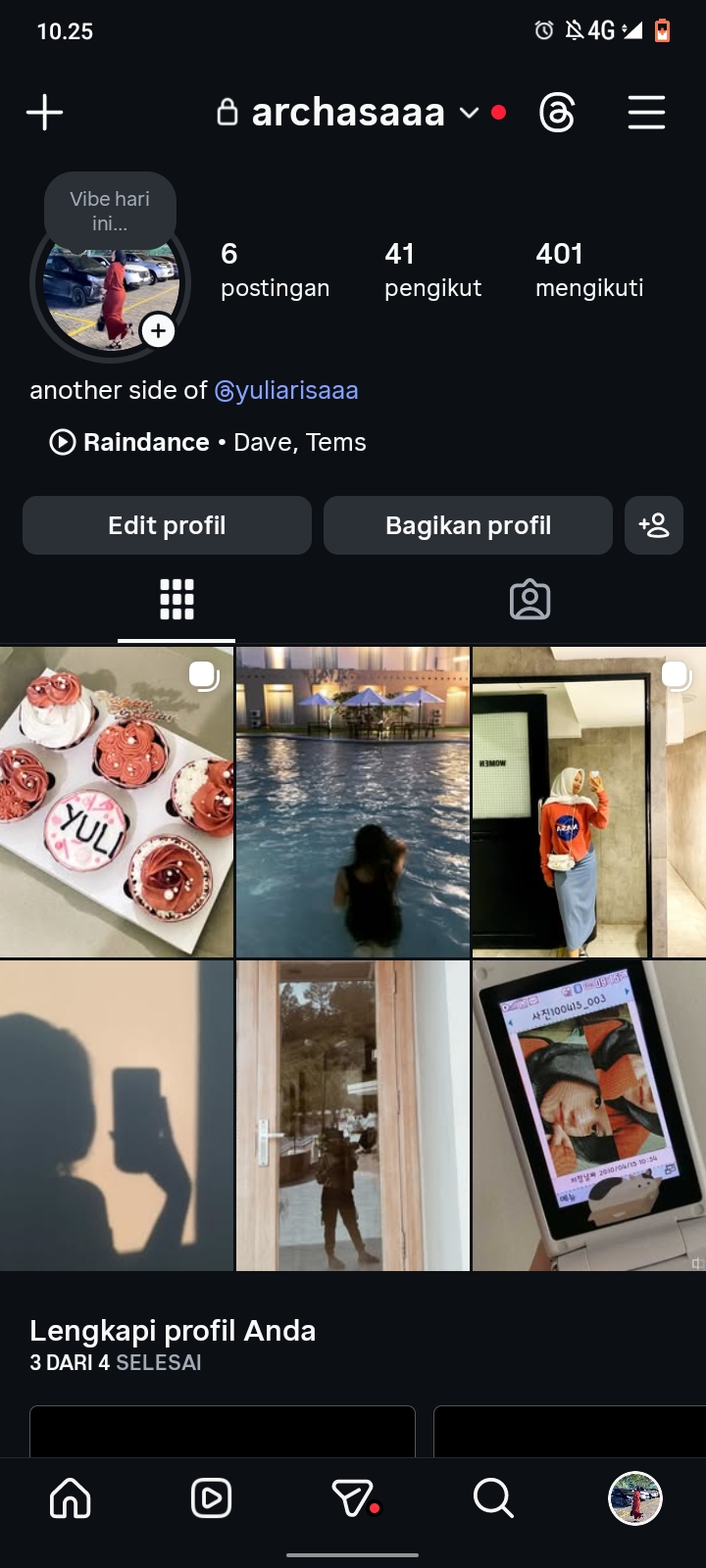Open the swimming pool post

[353, 802]
